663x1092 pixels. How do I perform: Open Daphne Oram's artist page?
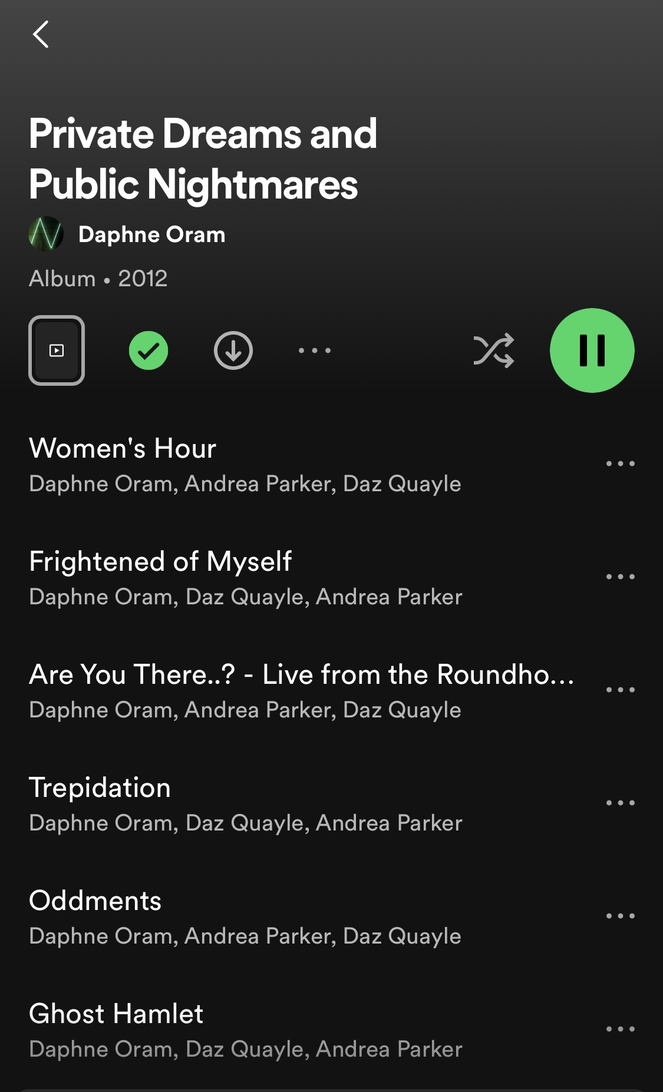(150, 235)
